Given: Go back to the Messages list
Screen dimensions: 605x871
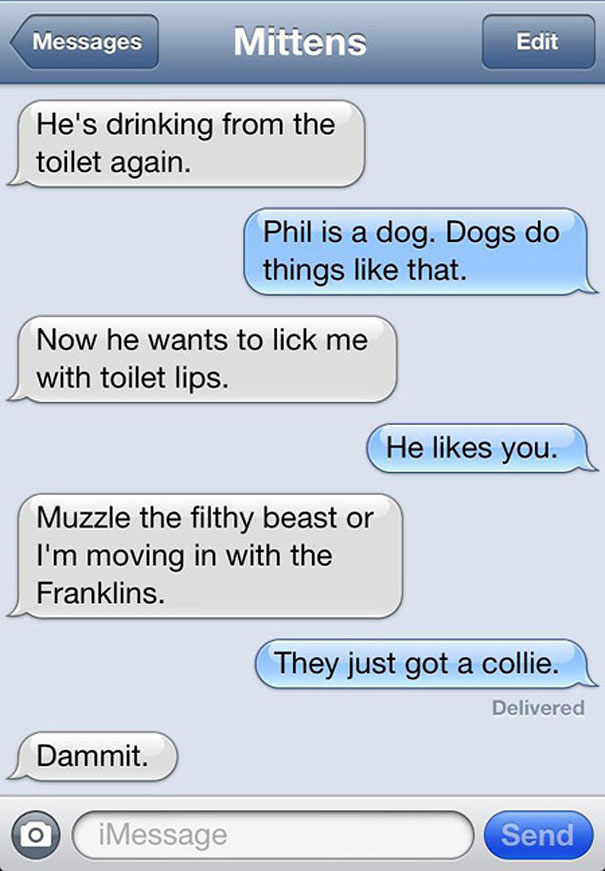Looking at the screenshot, I should coord(85,42).
